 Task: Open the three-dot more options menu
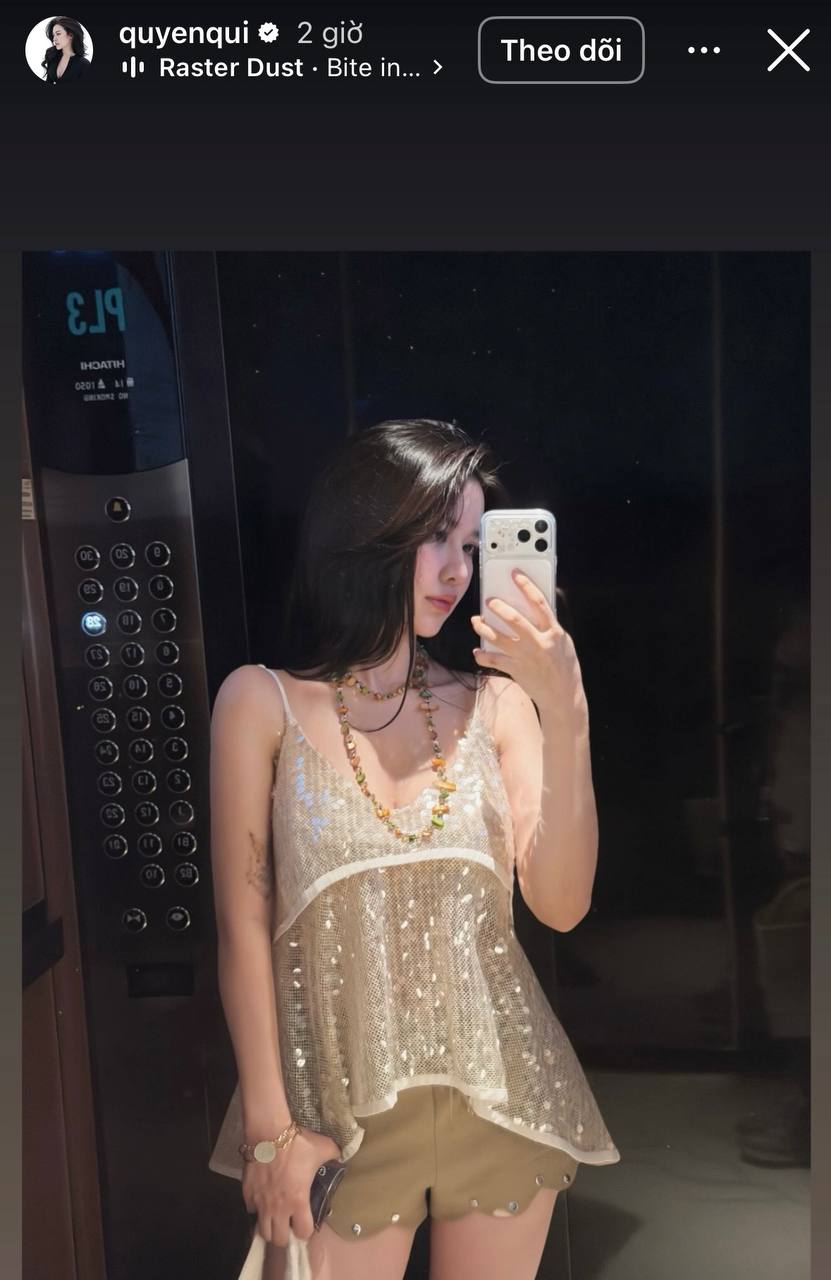704,50
